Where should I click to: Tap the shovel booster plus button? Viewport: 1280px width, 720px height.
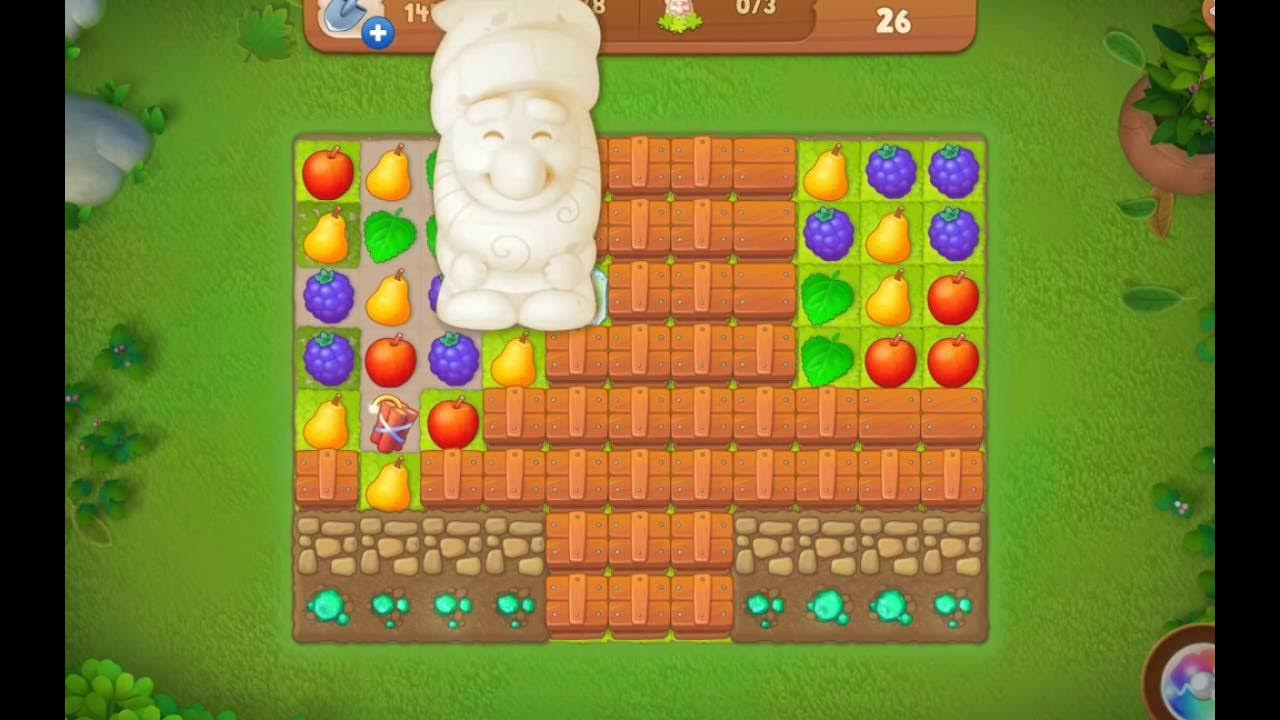(377, 33)
